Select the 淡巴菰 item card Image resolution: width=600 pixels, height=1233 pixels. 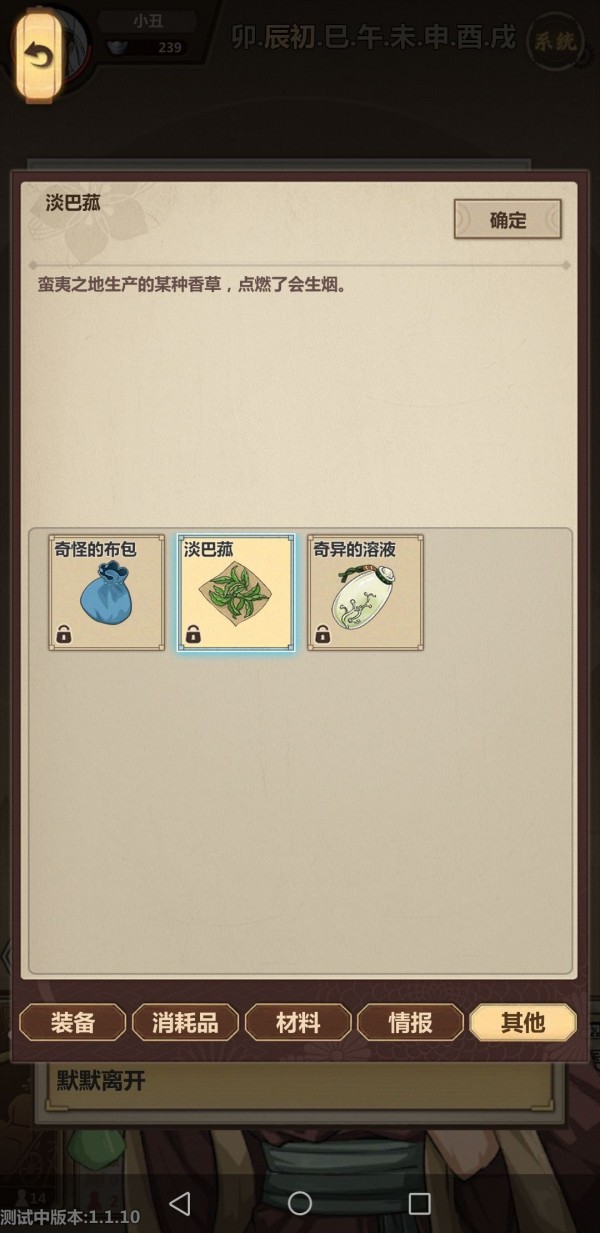pyautogui.click(x=236, y=593)
